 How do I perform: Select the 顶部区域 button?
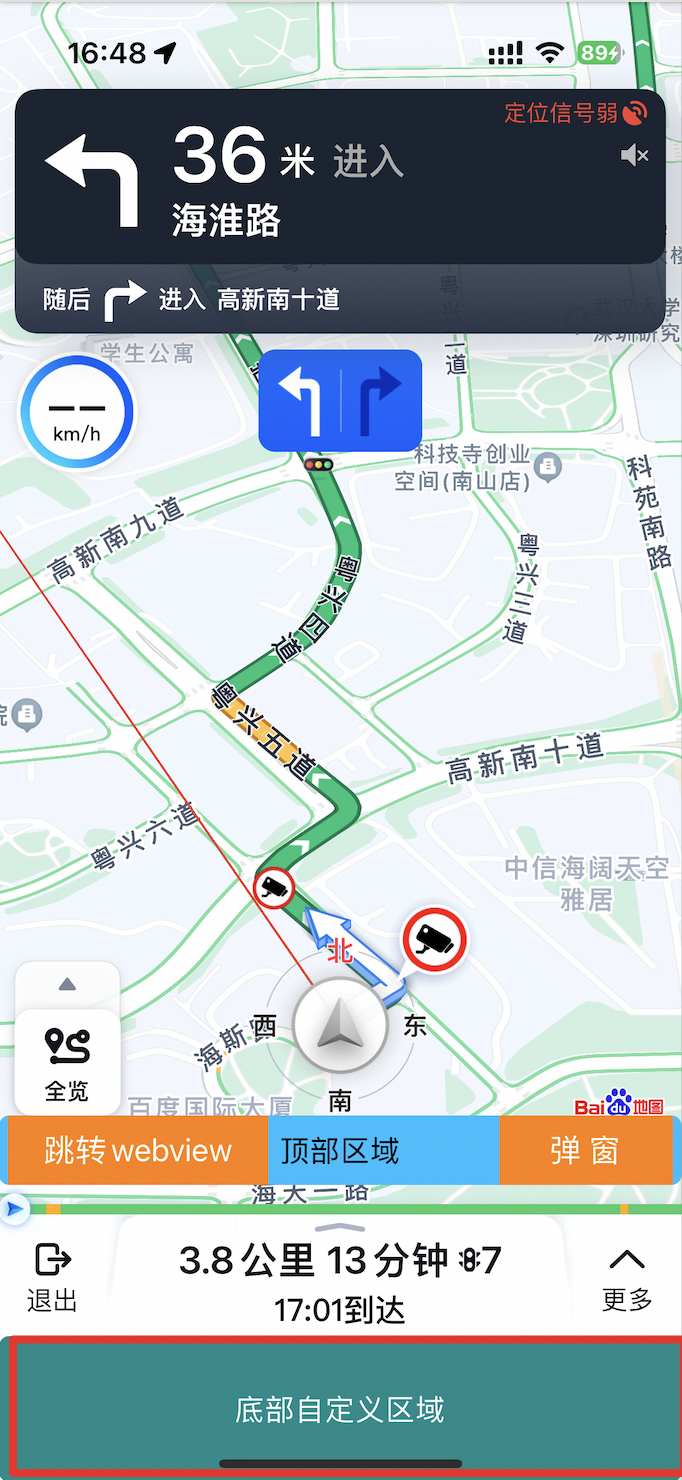tap(383, 1150)
